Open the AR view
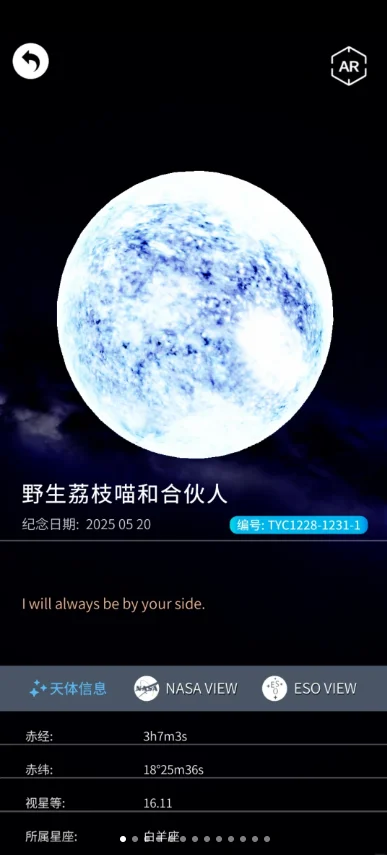The image size is (387, 855). tap(349, 66)
